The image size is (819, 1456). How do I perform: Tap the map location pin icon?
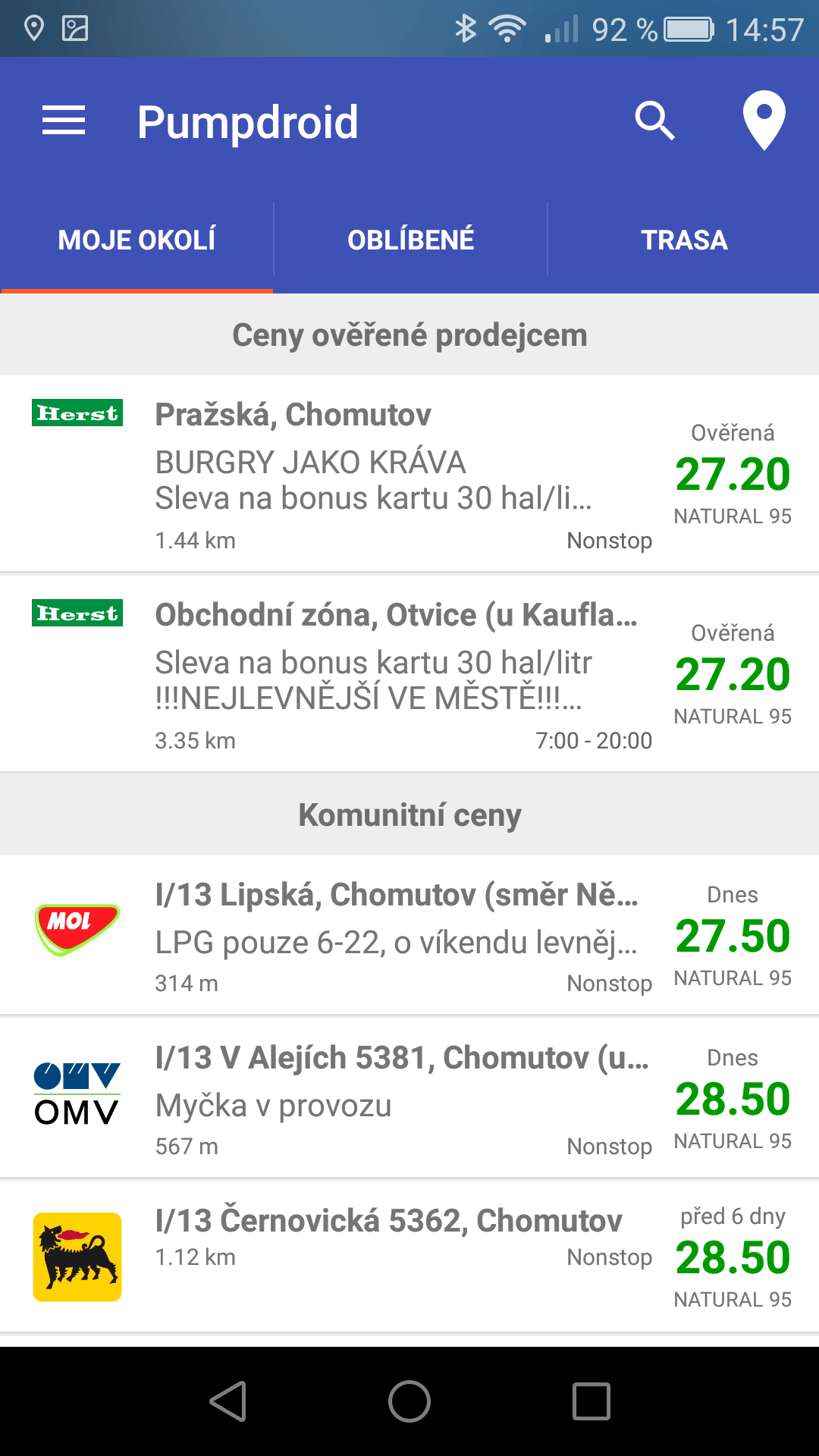[764, 121]
